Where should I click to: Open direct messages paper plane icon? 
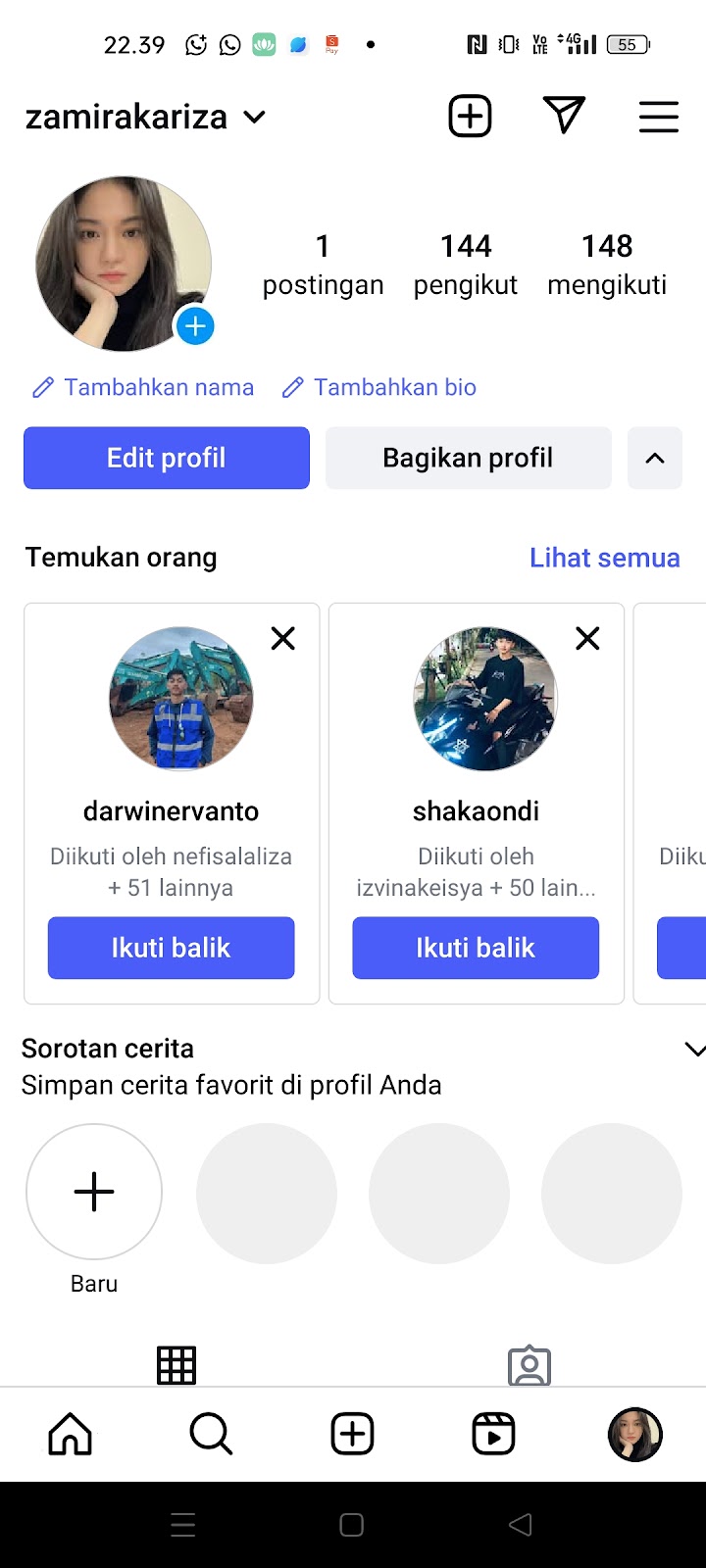coord(564,116)
